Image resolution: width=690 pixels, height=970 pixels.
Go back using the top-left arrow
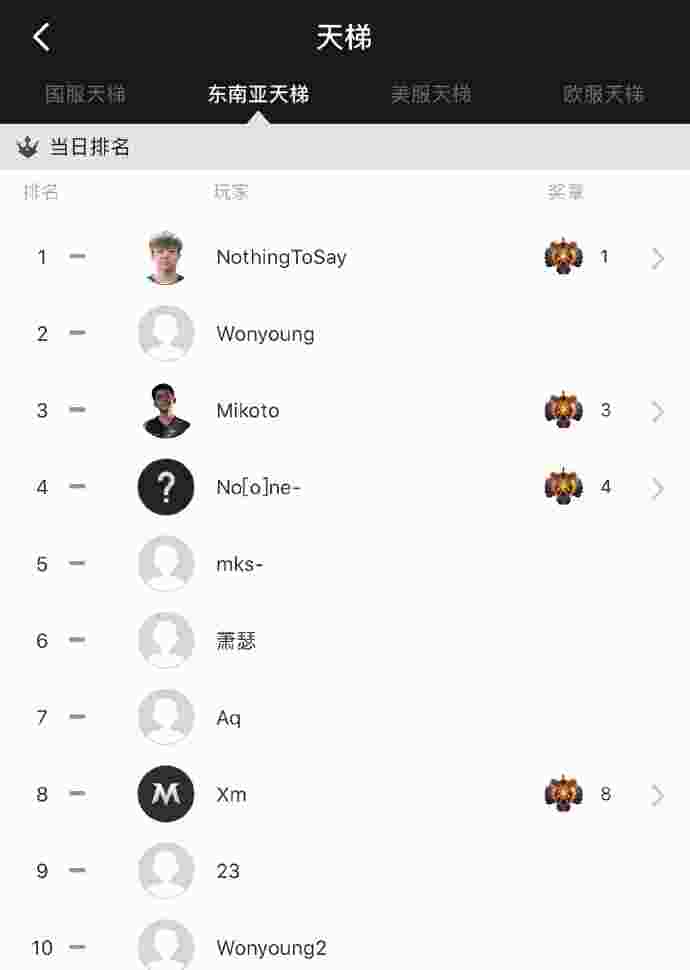point(41,38)
